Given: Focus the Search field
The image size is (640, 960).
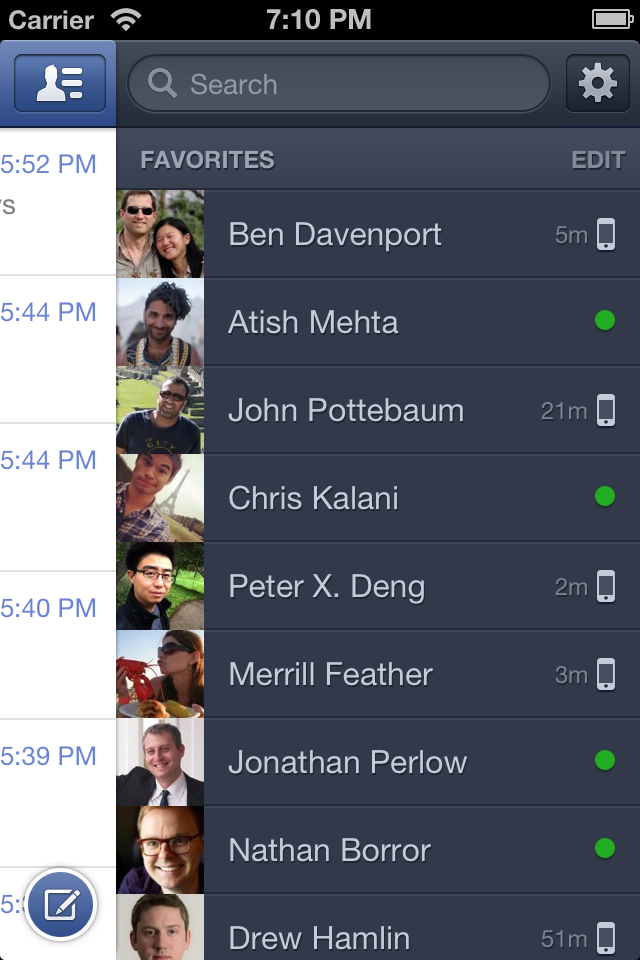Looking at the screenshot, I should point(340,84).
